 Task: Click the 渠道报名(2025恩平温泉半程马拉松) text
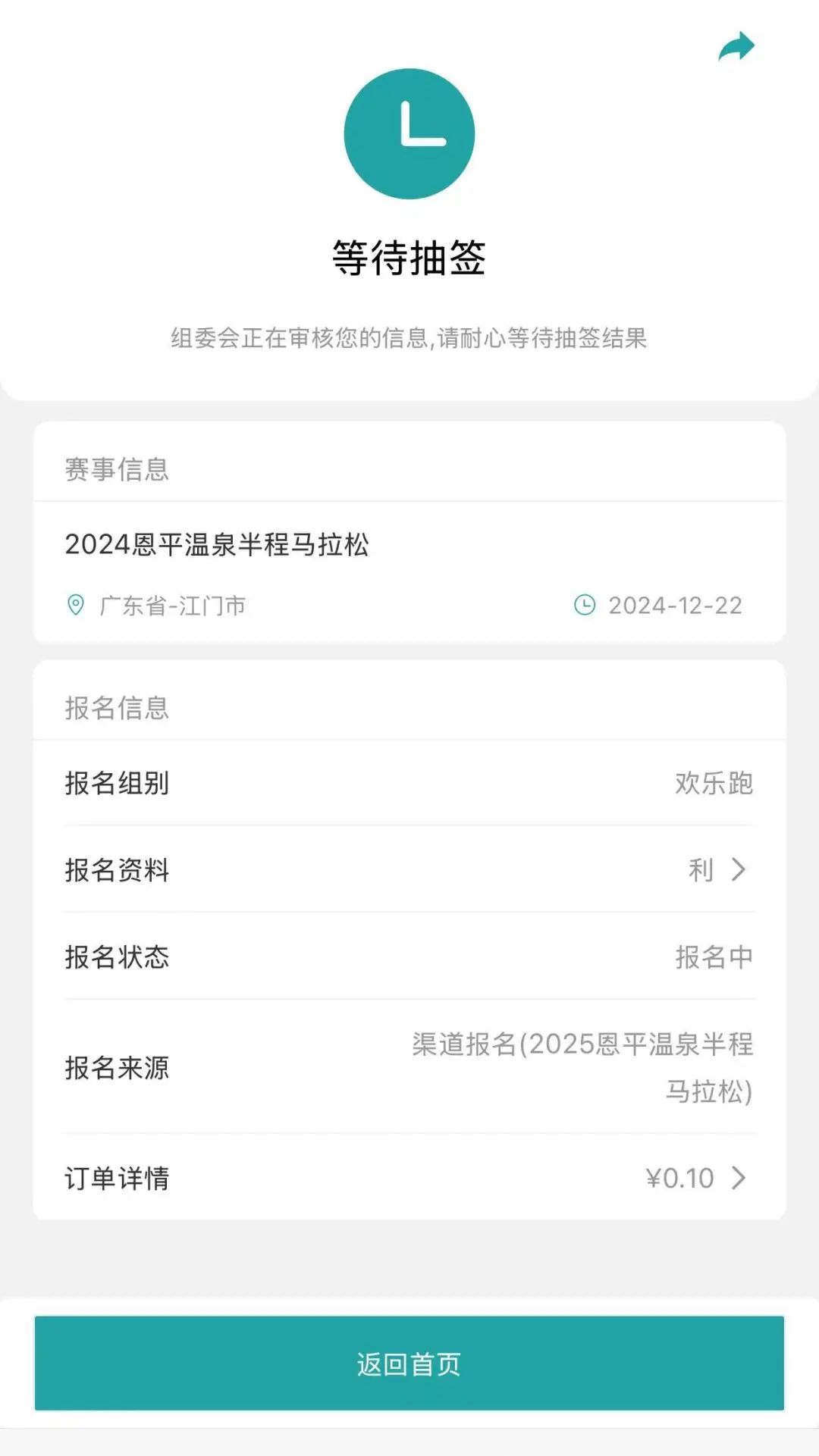tap(579, 1069)
